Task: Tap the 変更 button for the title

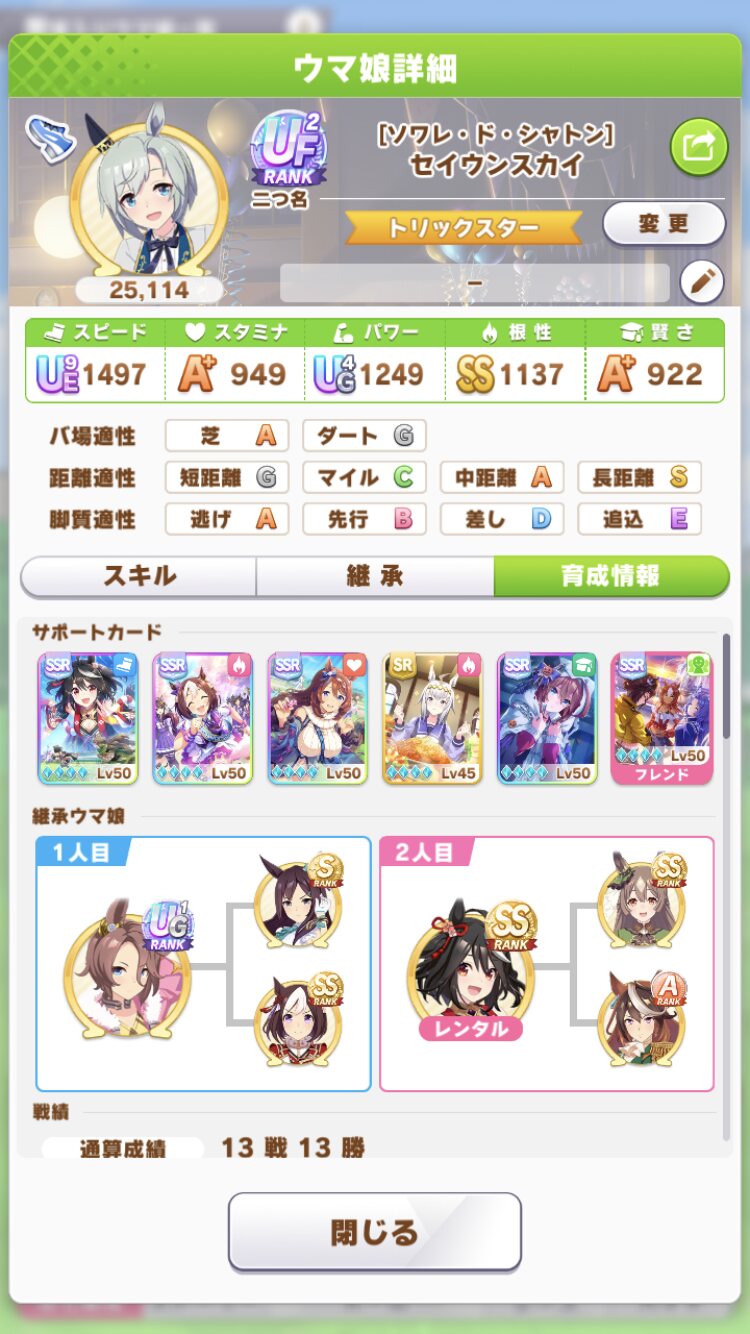Action: coord(664,223)
